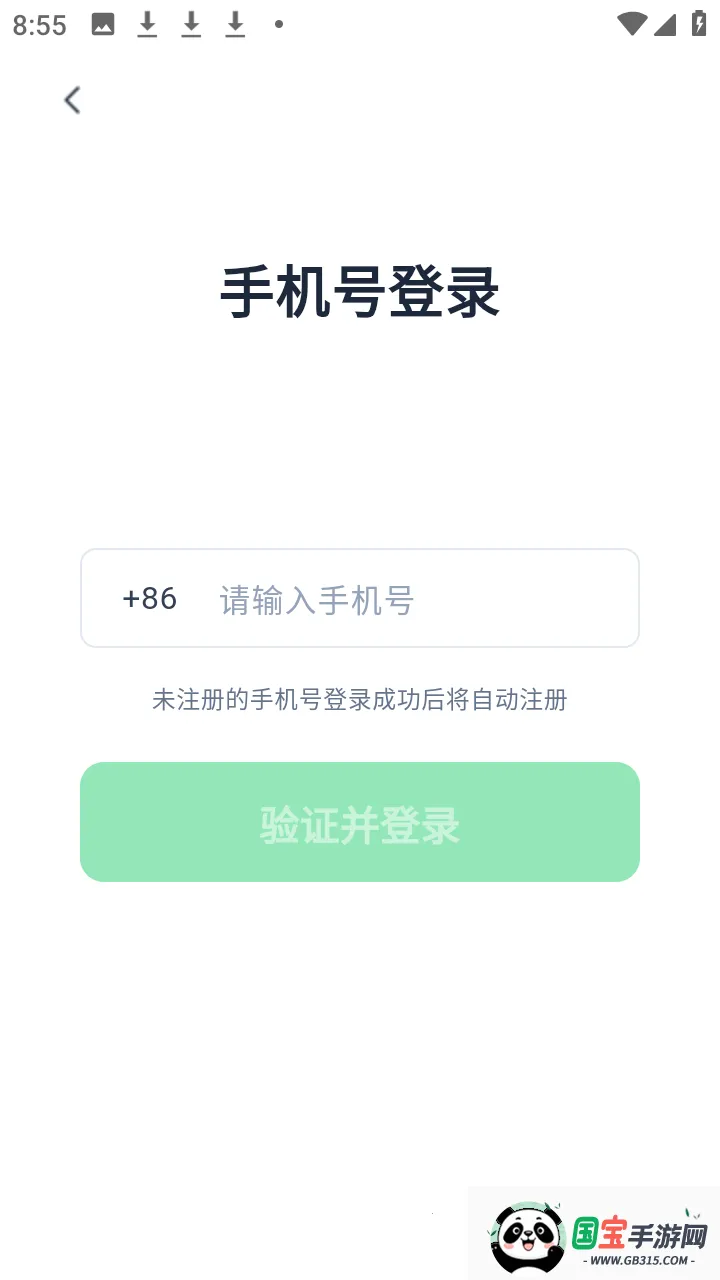Screen dimensions: 720x1280
Task: Open the +86 country code selector
Action: pos(149,598)
